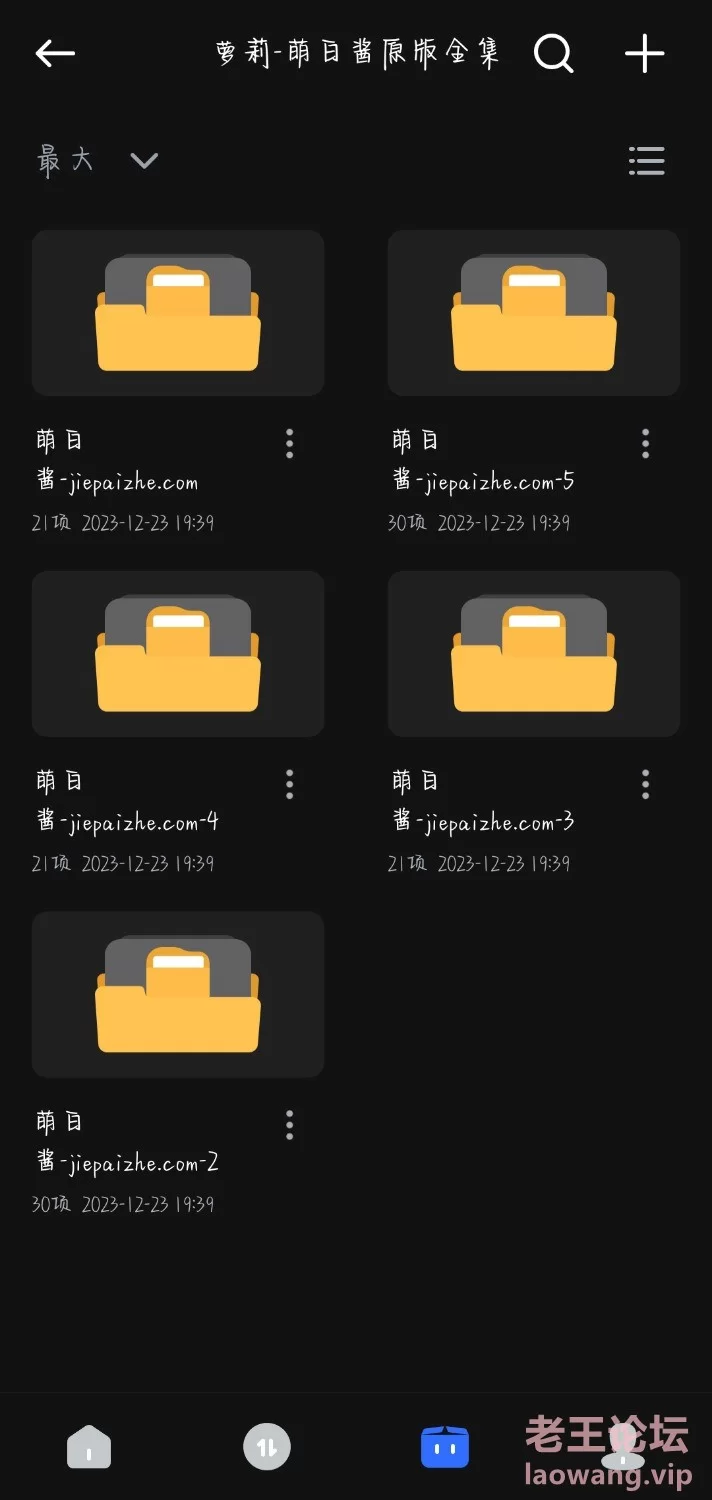Open the jiepaizhe.com-2 folder
712x1500 pixels.
click(x=178, y=994)
